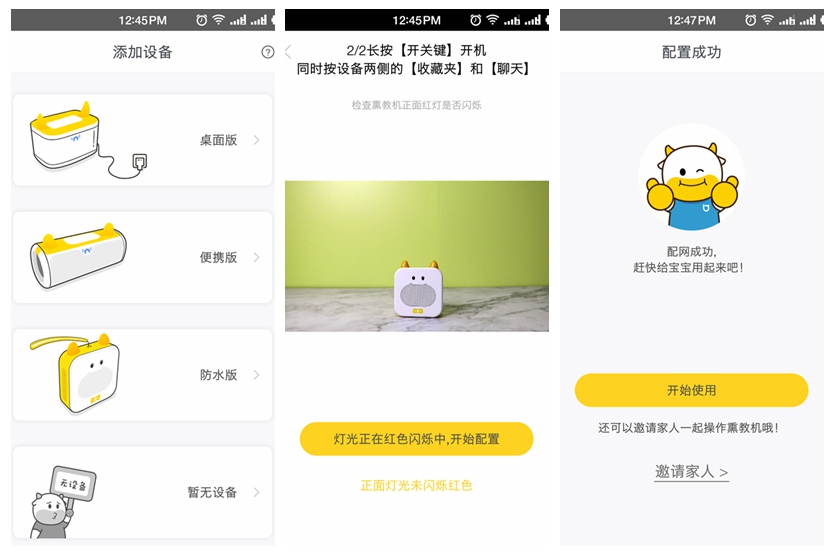Tap the 开始使用 button
Image resolution: width=835 pixels, height=556 pixels.
(x=691, y=390)
